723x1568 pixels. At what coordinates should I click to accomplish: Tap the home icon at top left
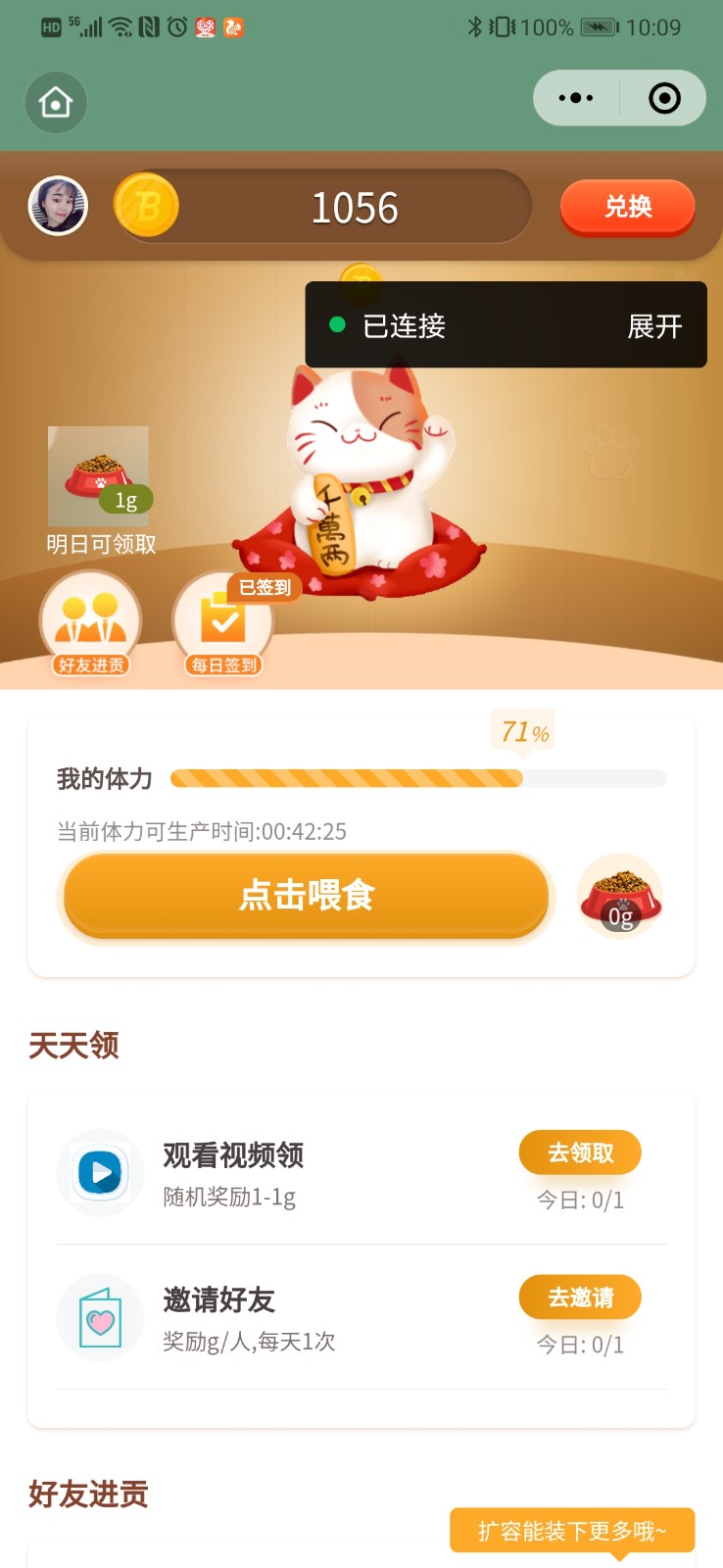click(56, 102)
